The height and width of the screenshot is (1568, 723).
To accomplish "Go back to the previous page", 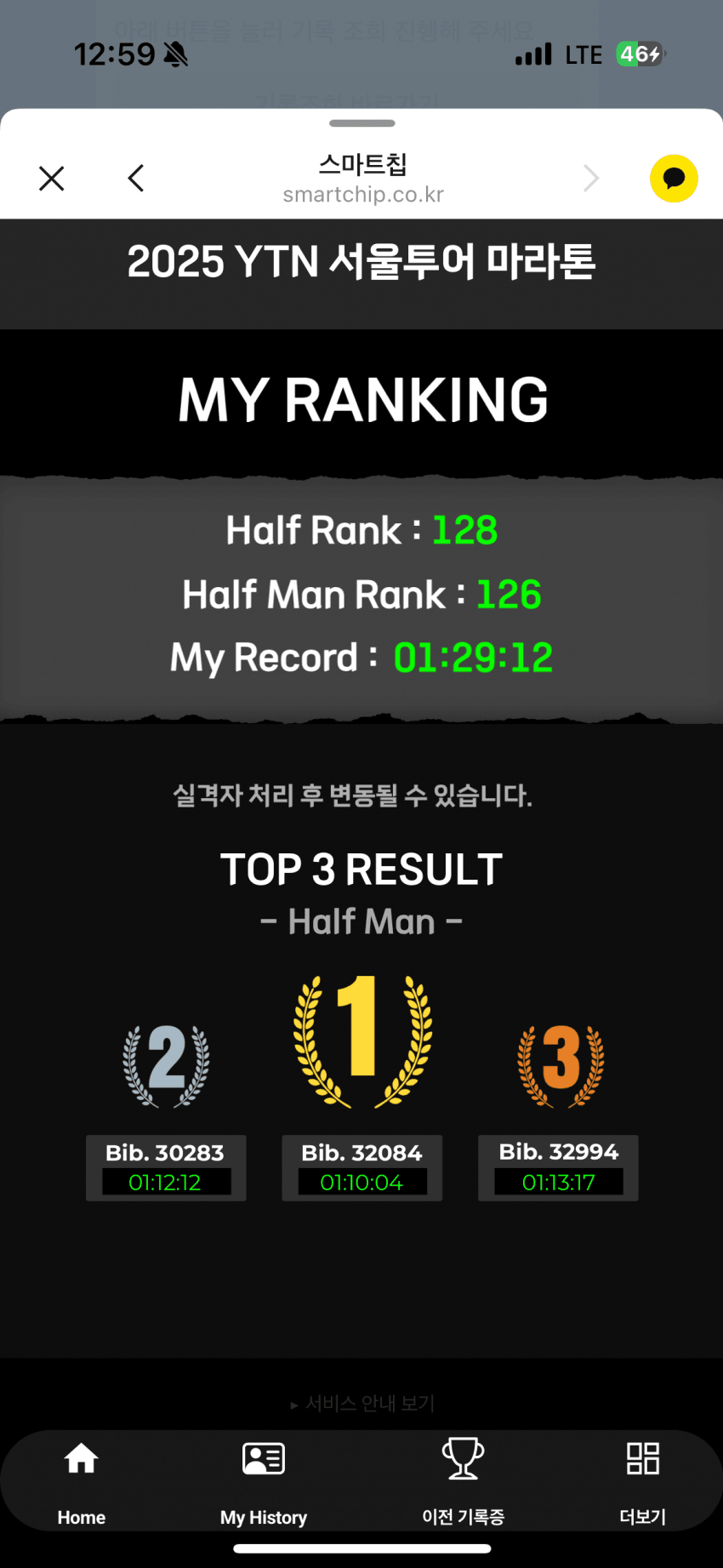I will pos(136,179).
